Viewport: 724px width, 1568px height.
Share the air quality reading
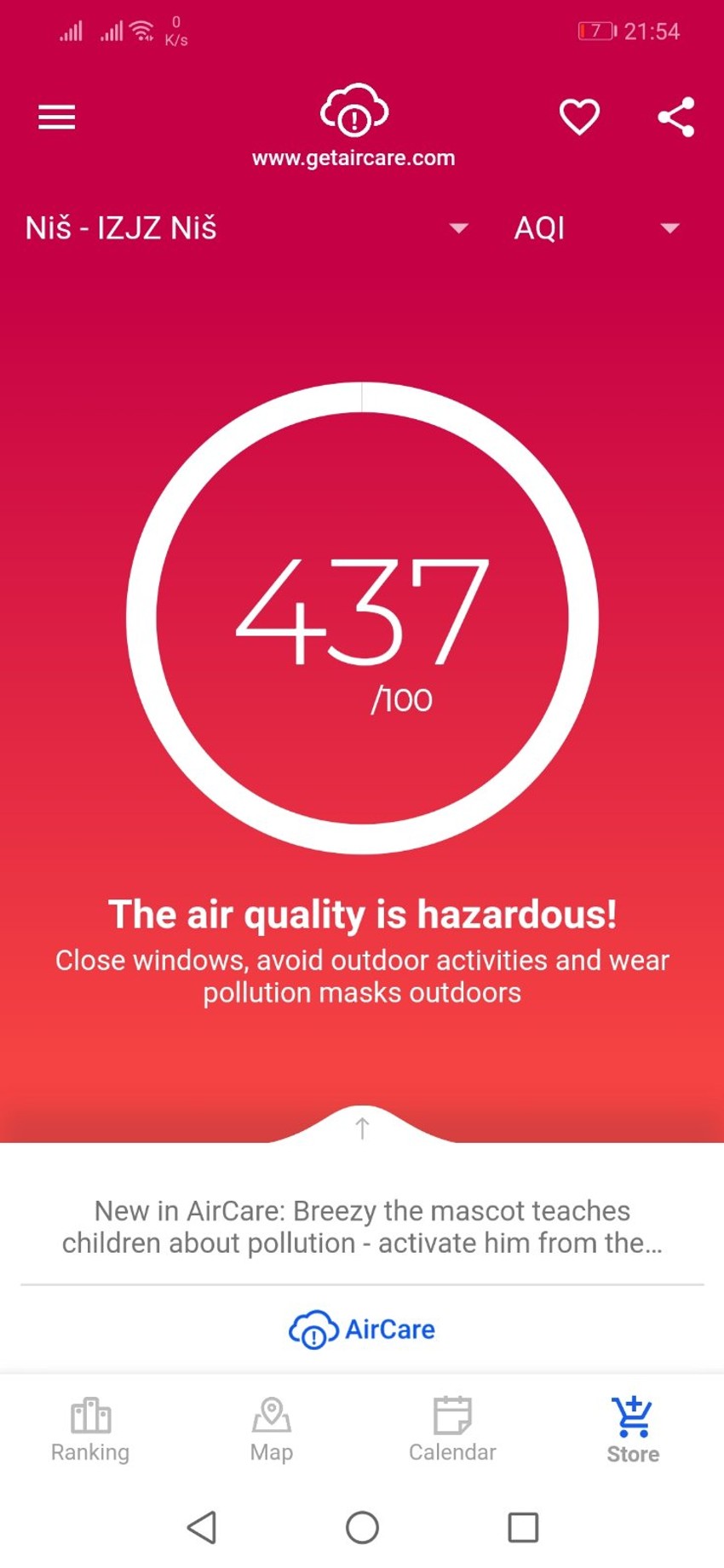pos(676,117)
